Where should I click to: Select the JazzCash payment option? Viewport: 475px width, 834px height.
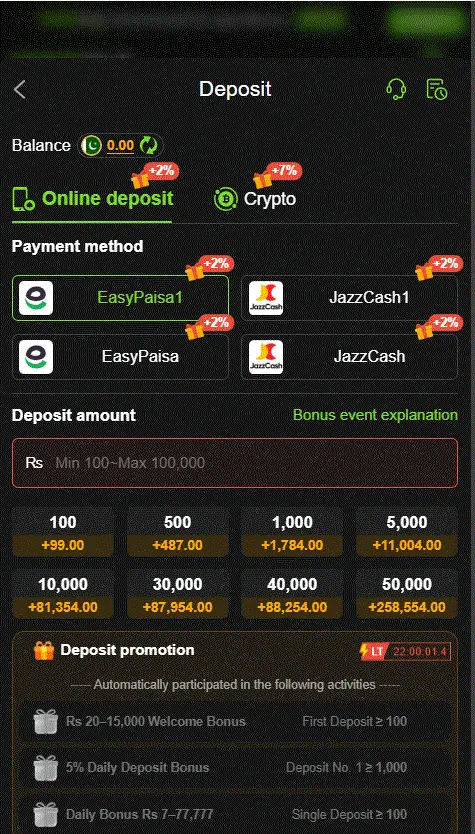point(349,356)
